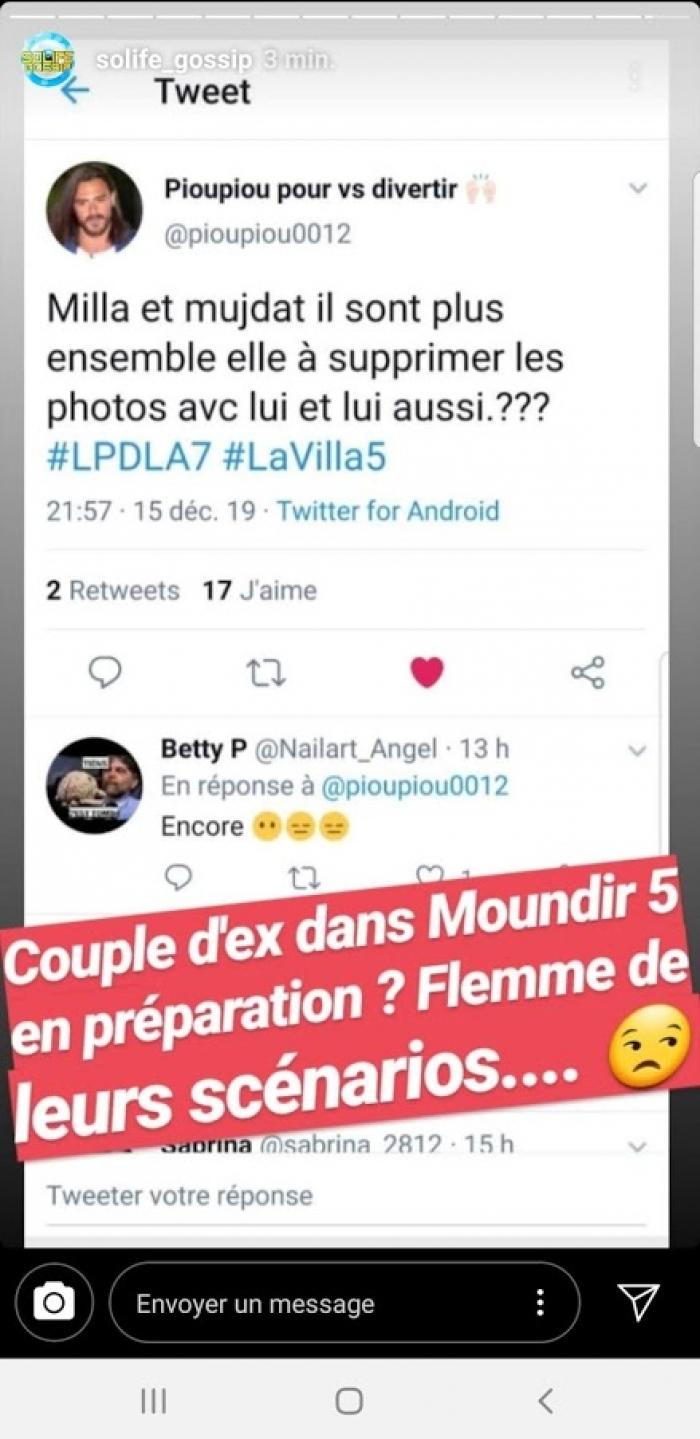This screenshot has width=700, height=1439.
Task: Open the camera from the story reply bar
Action: (x=54, y=1302)
